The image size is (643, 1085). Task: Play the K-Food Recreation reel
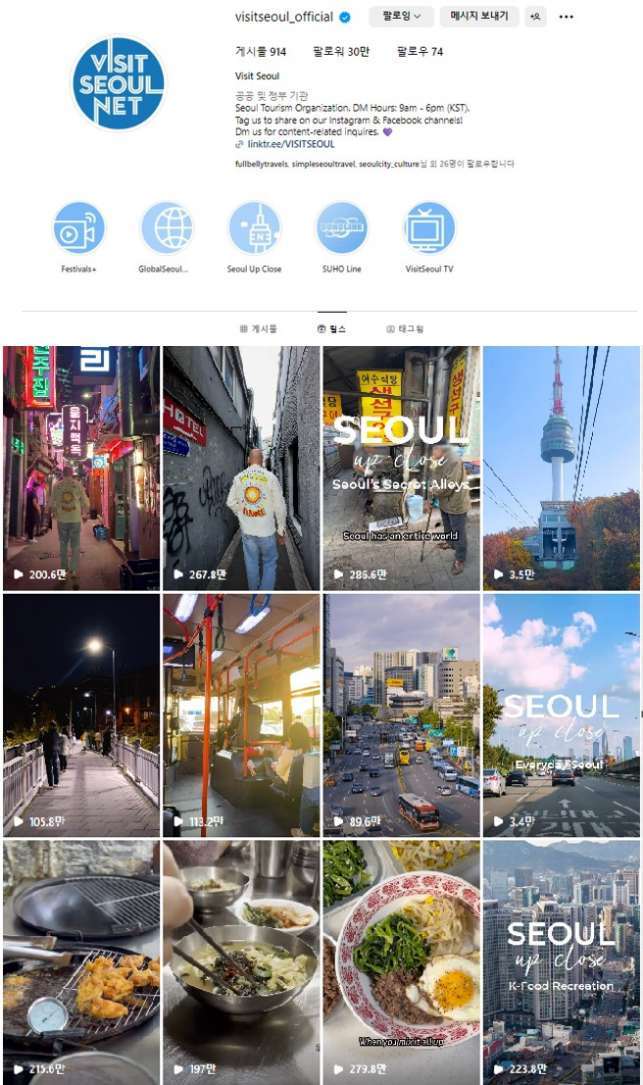point(561,961)
